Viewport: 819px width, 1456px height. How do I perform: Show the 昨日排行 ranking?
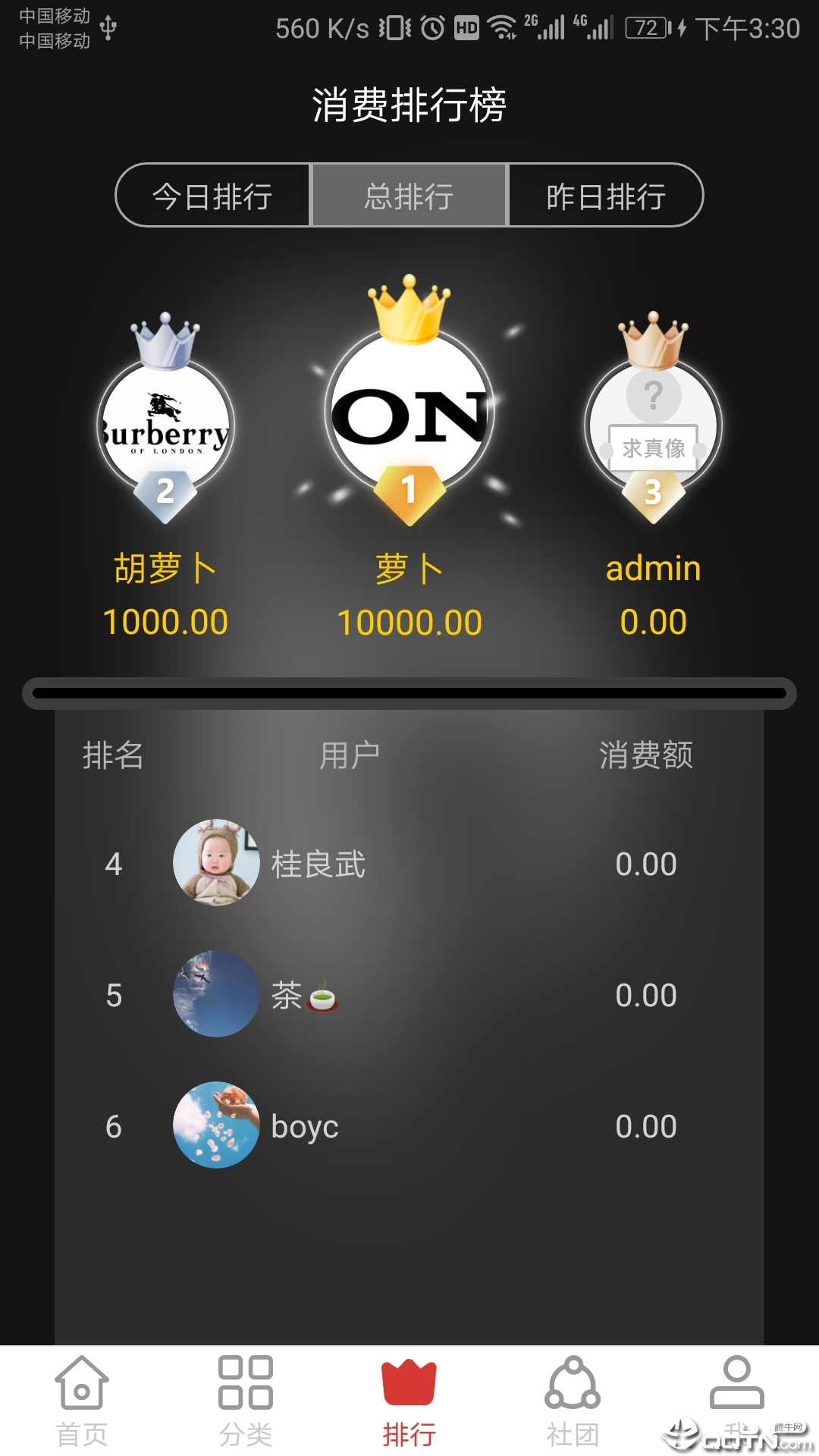(x=605, y=196)
